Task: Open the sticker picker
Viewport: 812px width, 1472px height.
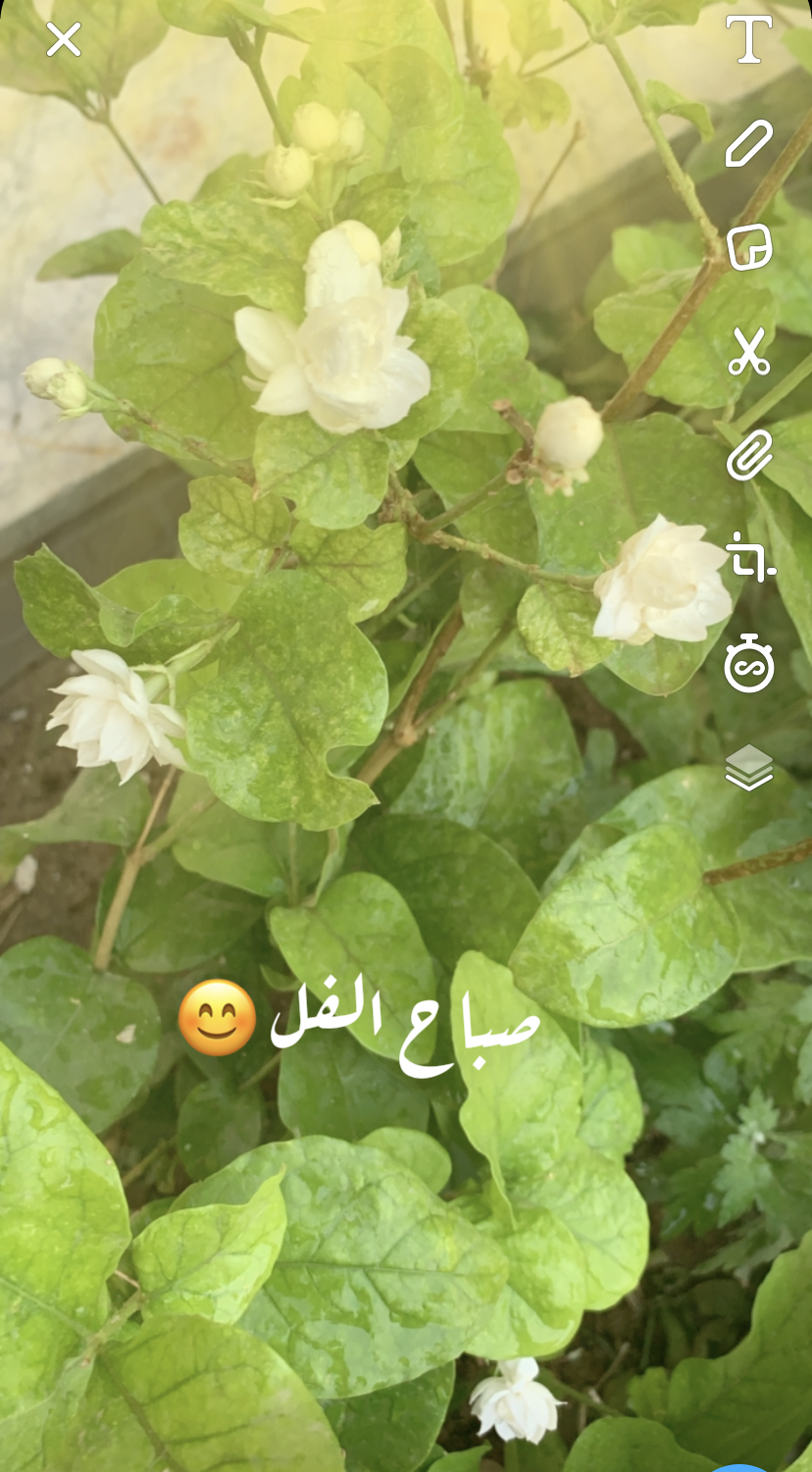Action: [749, 247]
